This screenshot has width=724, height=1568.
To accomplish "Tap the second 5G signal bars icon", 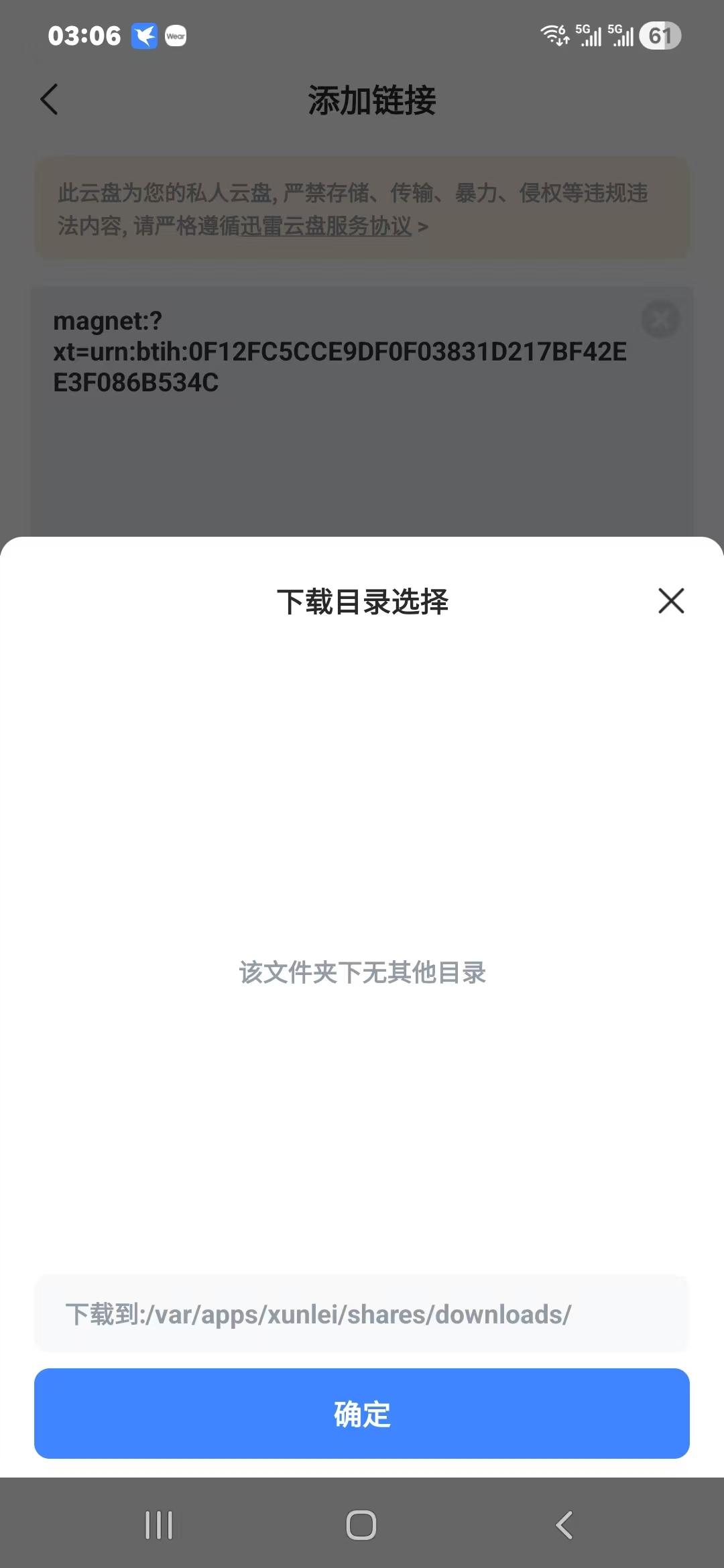I will pyautogui.click(x=621, y=35).
